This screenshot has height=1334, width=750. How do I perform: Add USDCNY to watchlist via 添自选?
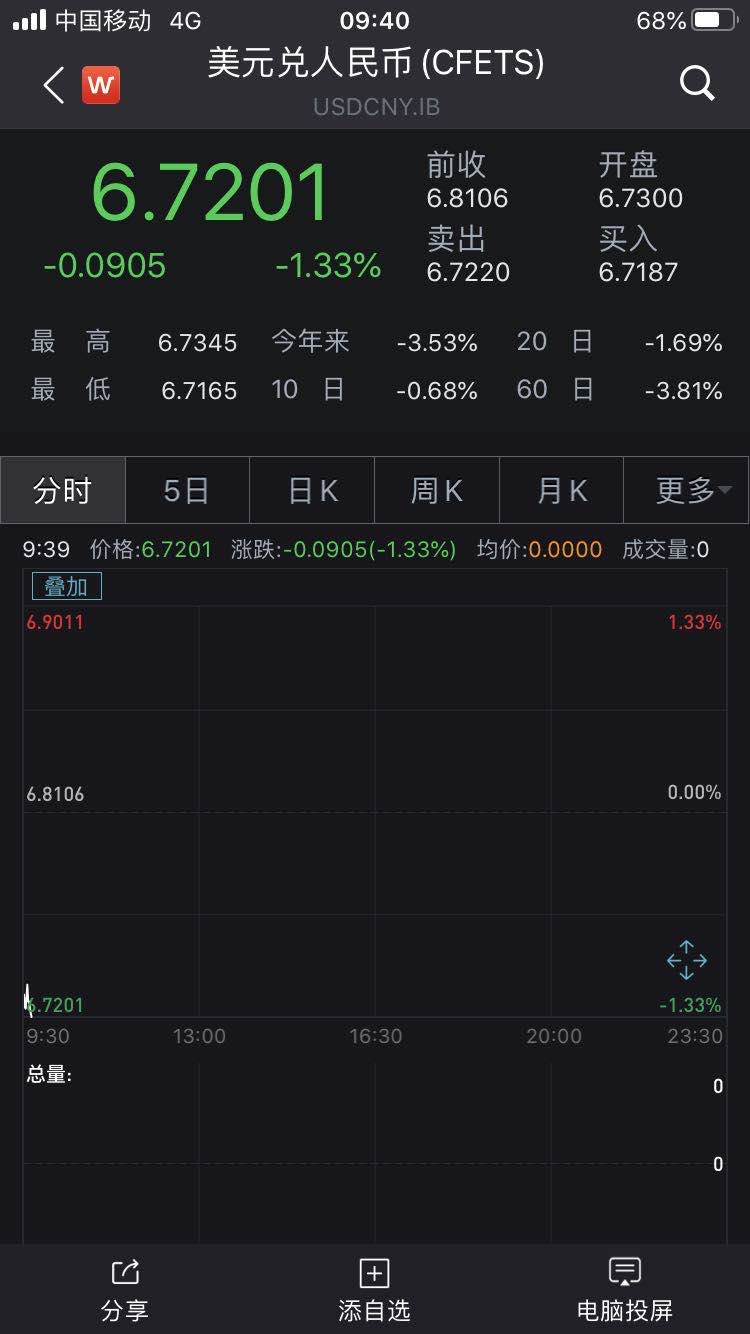point(374,1289)
